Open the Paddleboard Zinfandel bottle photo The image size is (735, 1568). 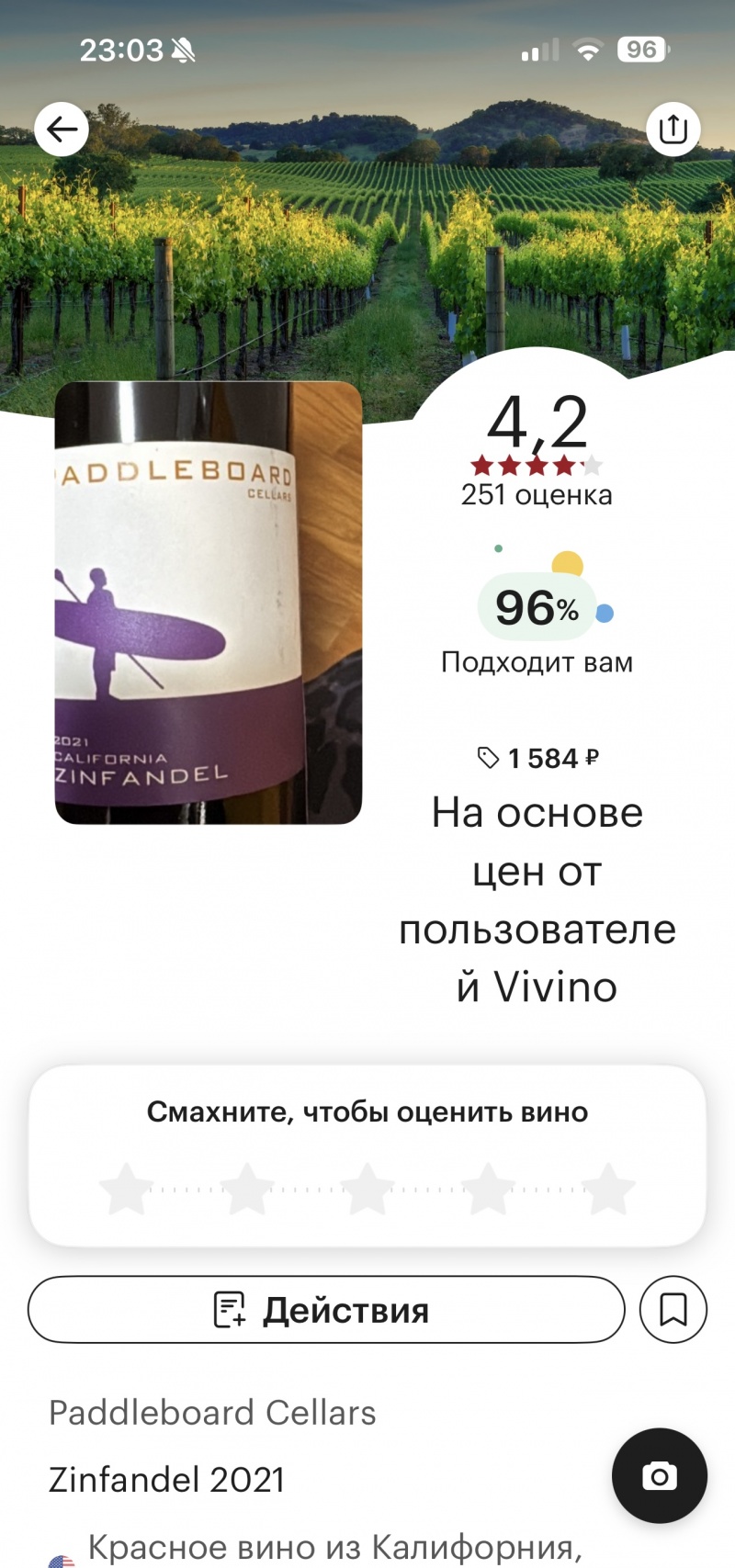(x=209, y=603)
